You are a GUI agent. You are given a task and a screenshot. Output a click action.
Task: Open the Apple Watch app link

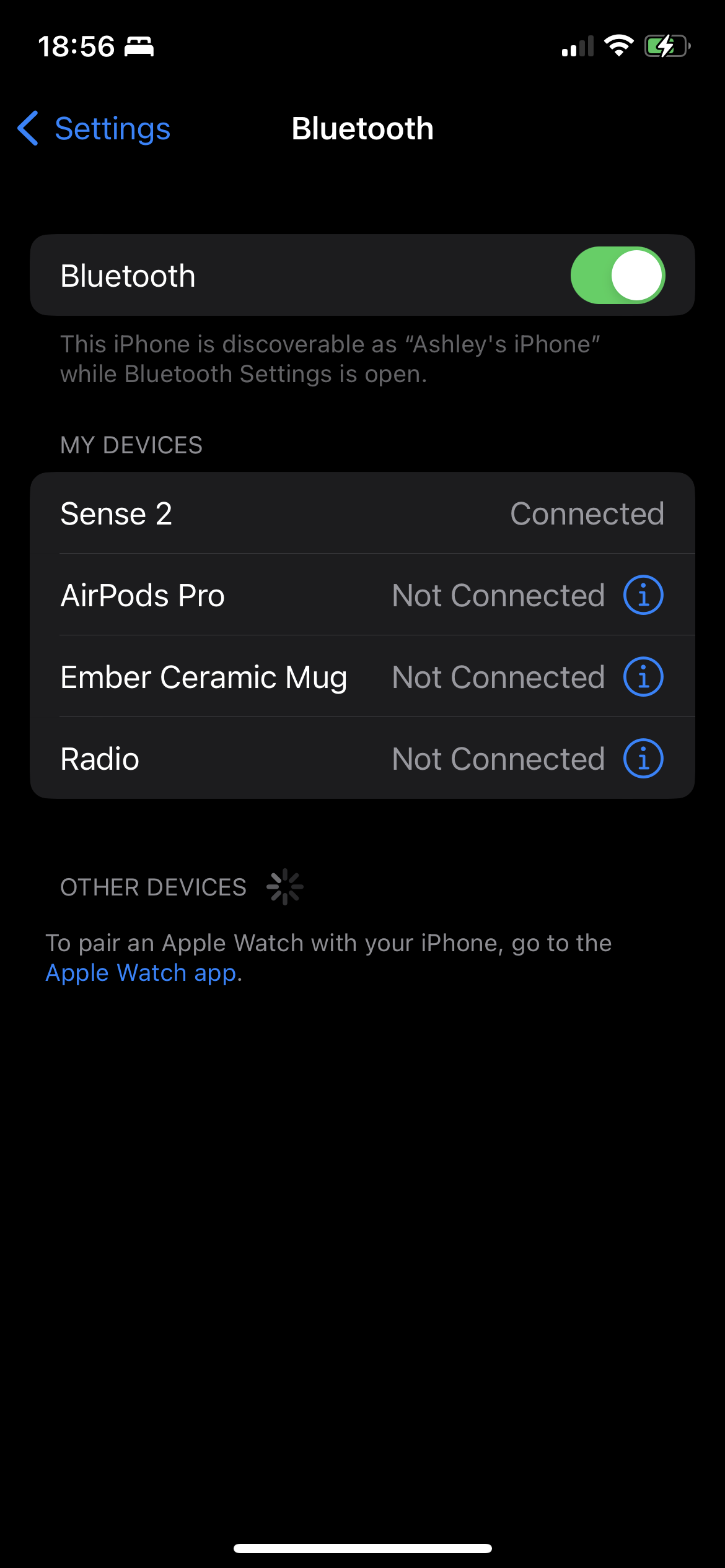coord(141,973)
